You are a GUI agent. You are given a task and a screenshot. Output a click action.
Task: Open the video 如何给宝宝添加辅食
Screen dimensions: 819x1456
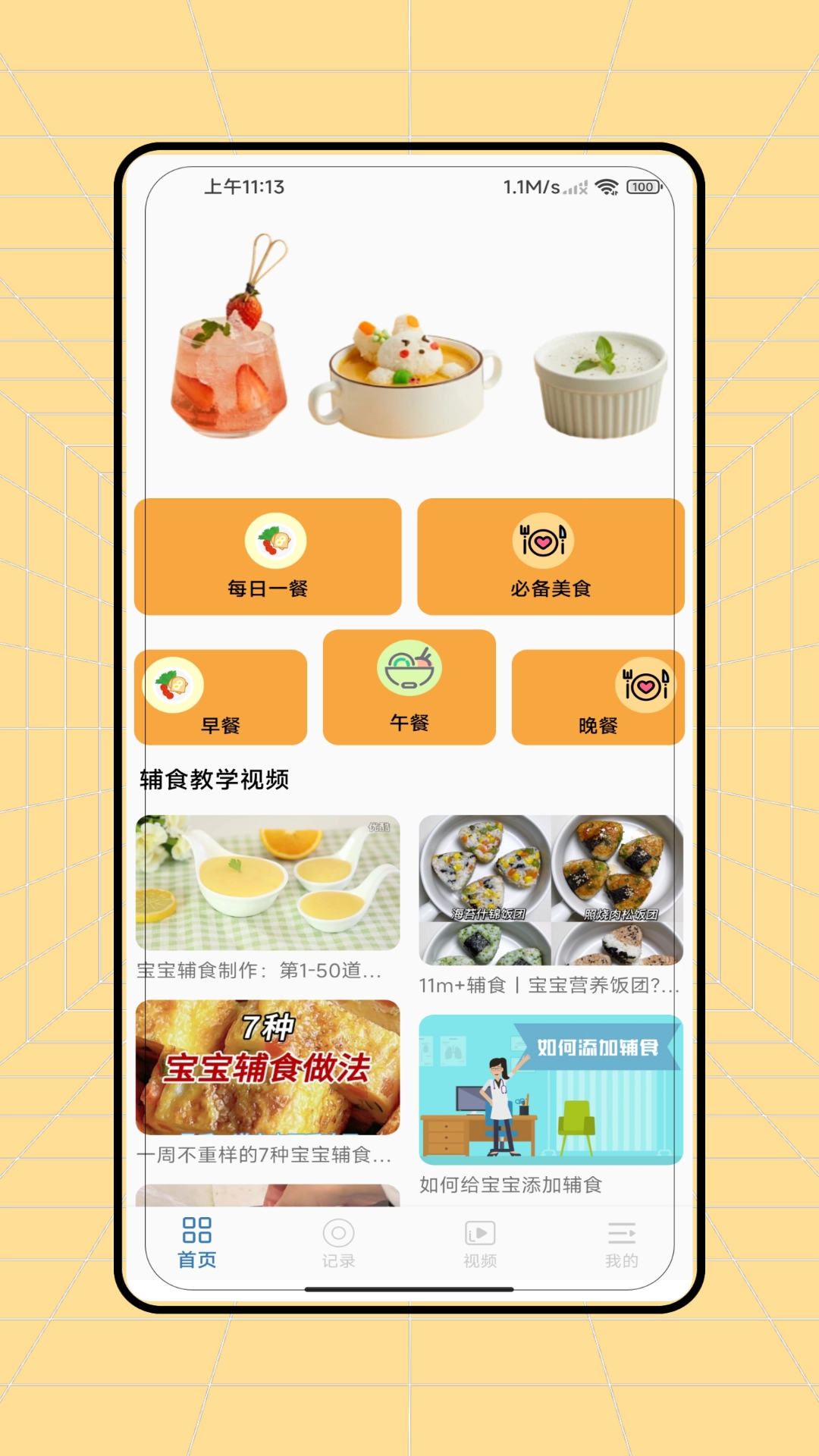[509, 1185]
